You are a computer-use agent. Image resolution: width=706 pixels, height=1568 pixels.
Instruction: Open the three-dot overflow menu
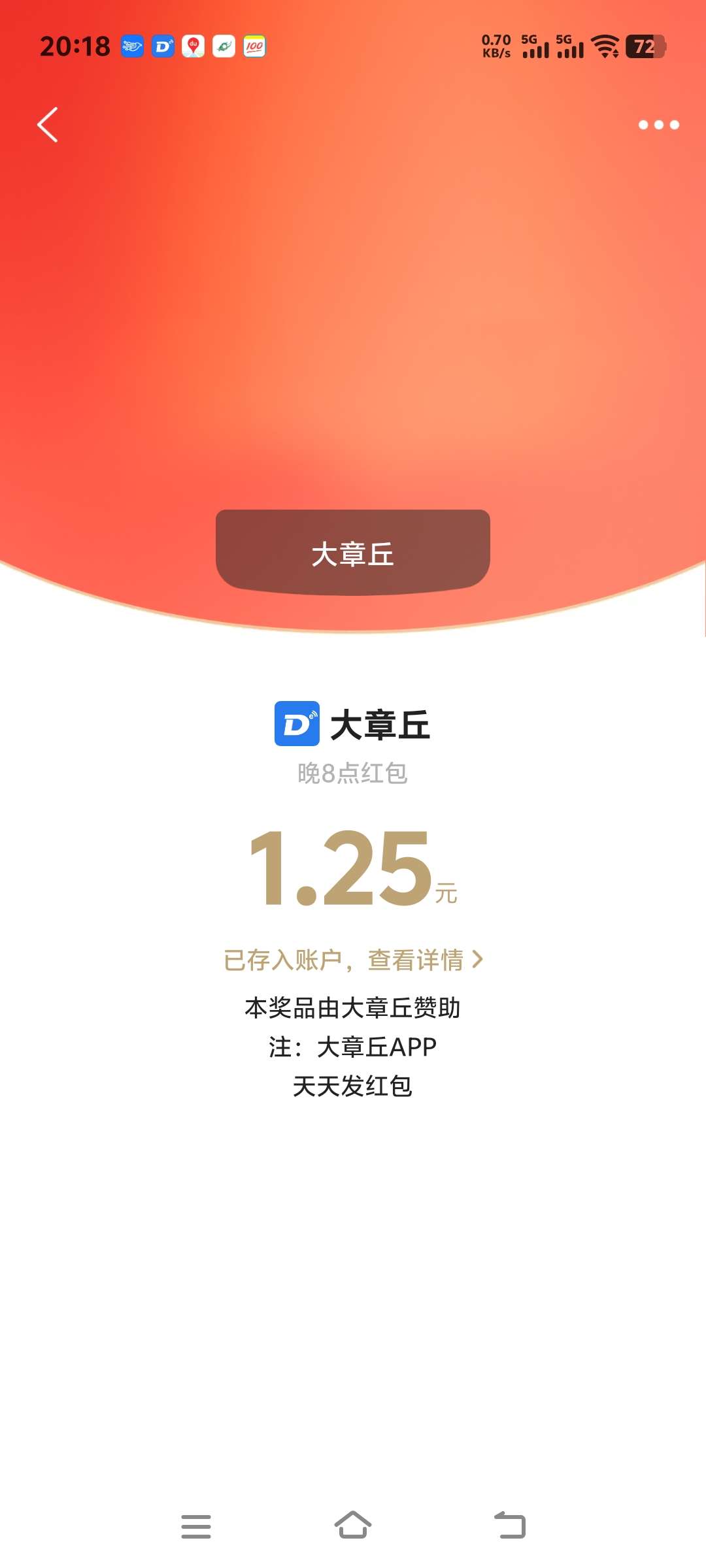(658, 125)
